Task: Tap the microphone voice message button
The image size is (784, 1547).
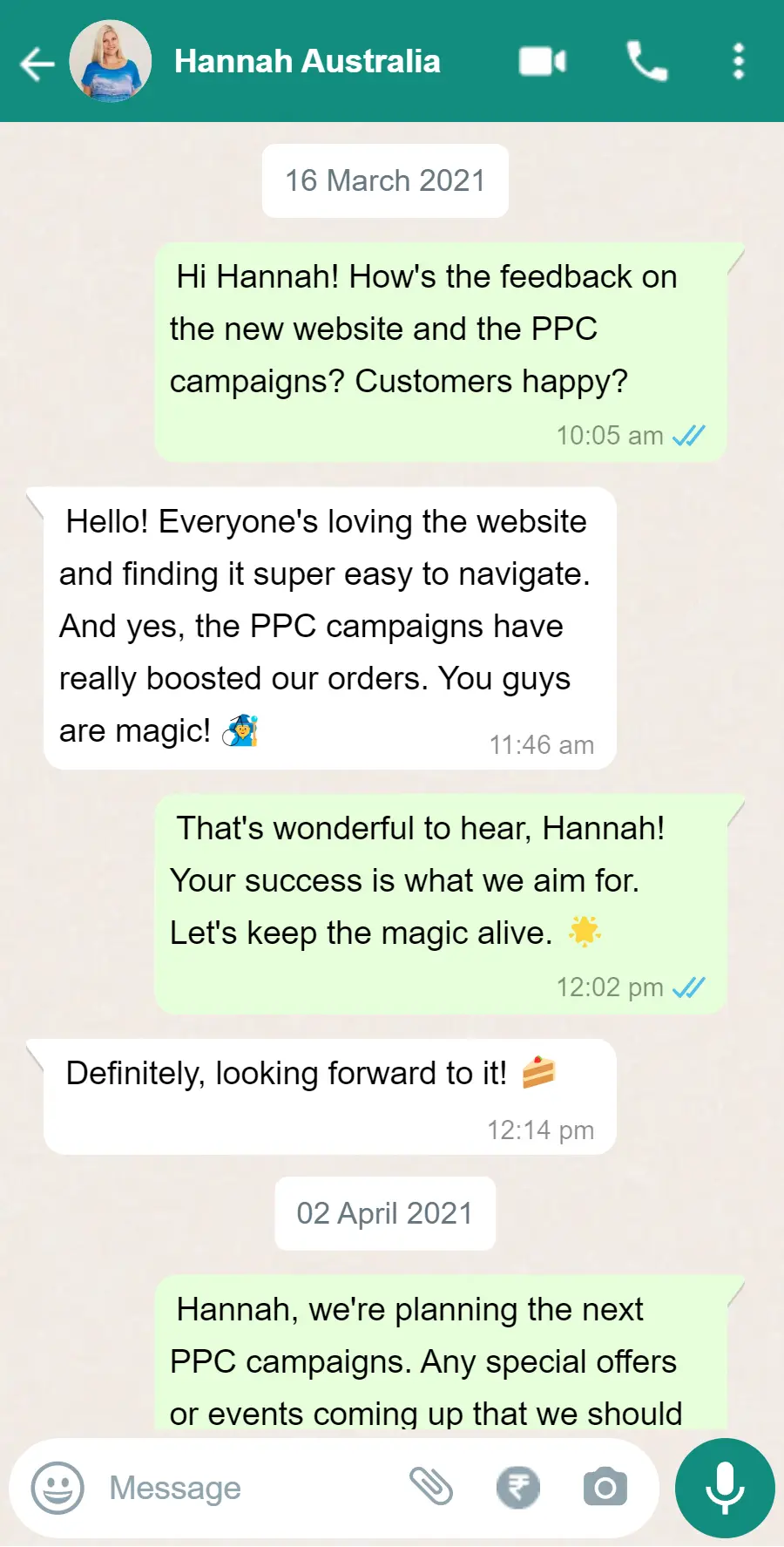Action: point(725,1488)
